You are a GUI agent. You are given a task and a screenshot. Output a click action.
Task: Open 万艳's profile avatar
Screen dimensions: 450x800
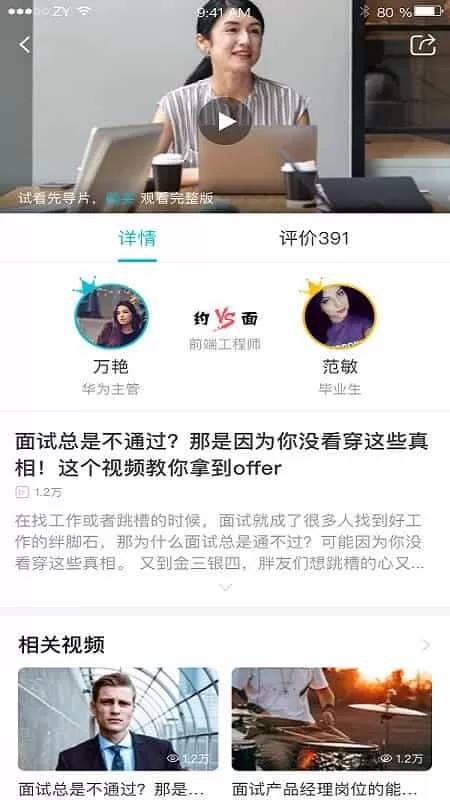click(x=111, y=316)
